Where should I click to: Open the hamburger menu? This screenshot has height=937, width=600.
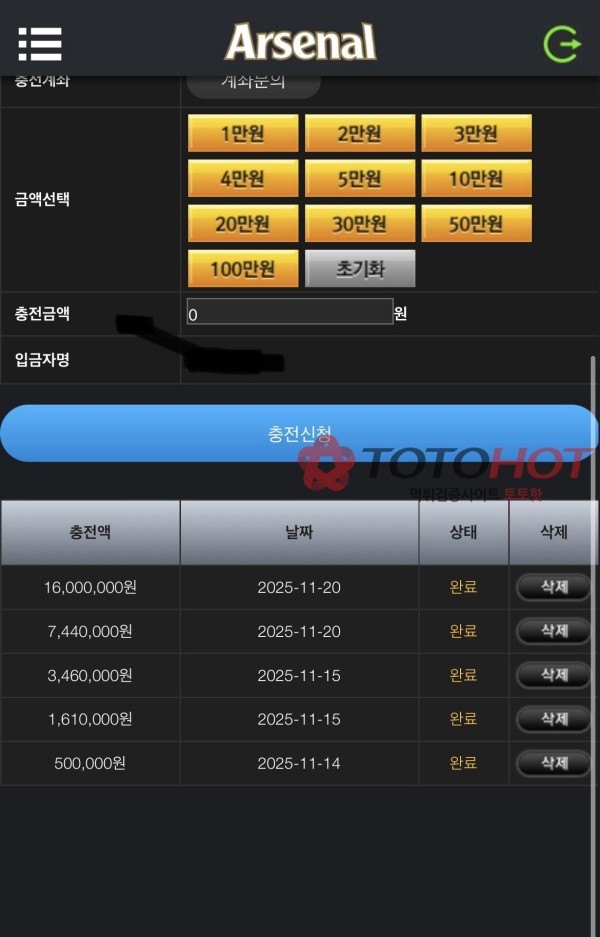pos(40,43)
